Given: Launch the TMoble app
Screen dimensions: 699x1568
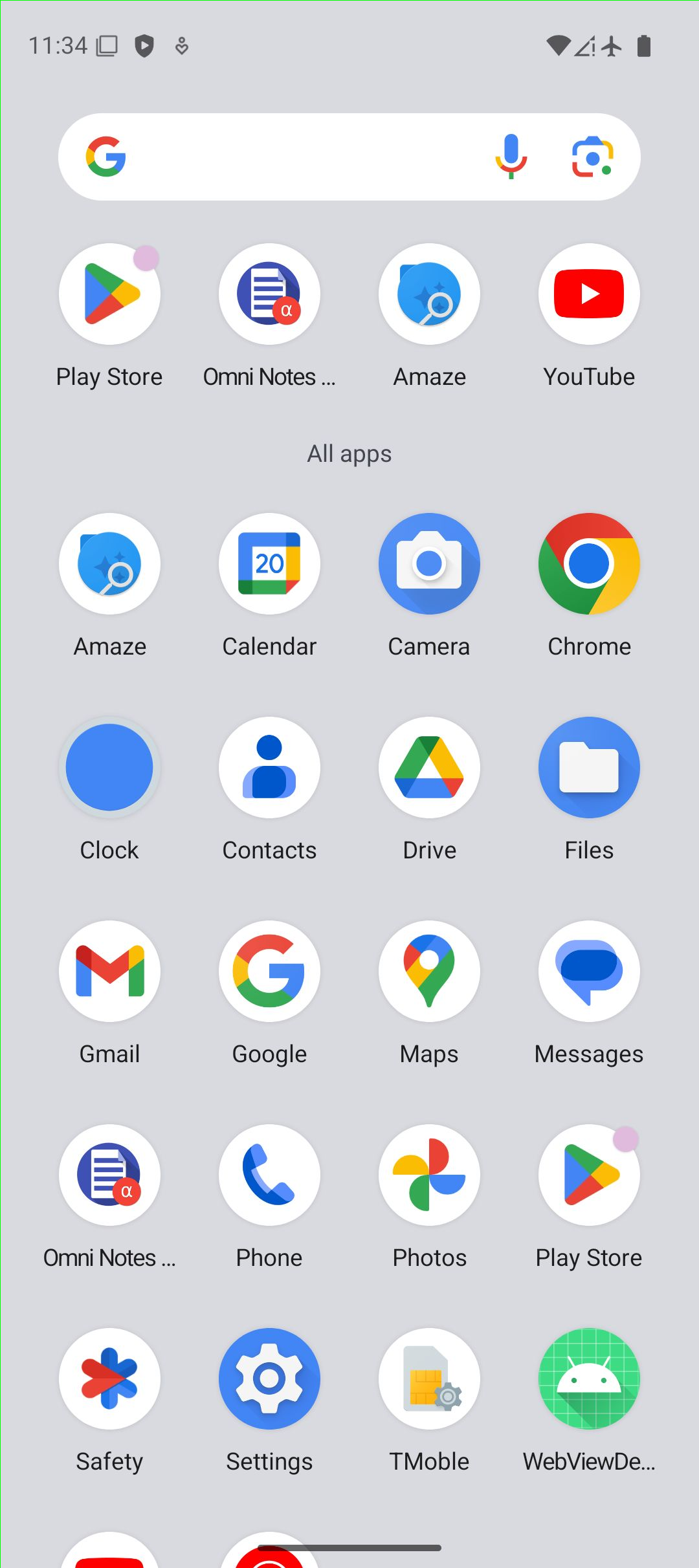Looking at the screenshot, I should (x=429, y=1379).
